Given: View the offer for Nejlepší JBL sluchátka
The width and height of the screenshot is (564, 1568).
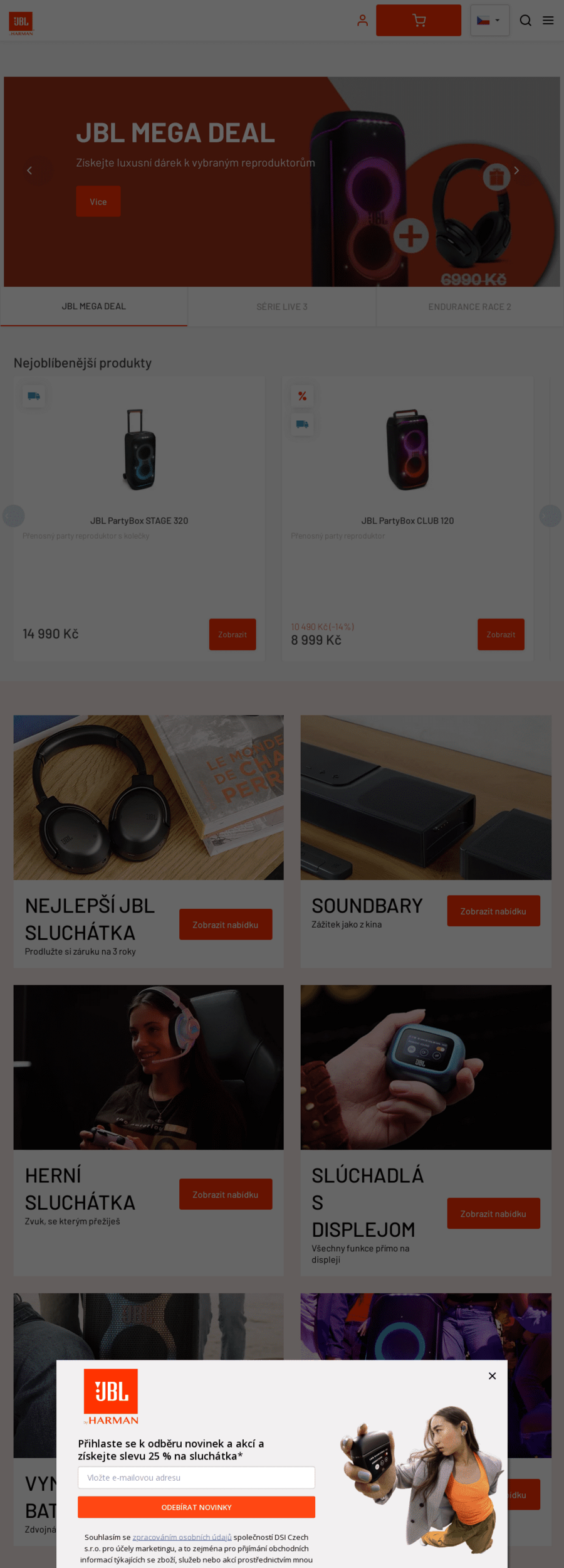Looking at the screenshot, I should pos(226,924).
